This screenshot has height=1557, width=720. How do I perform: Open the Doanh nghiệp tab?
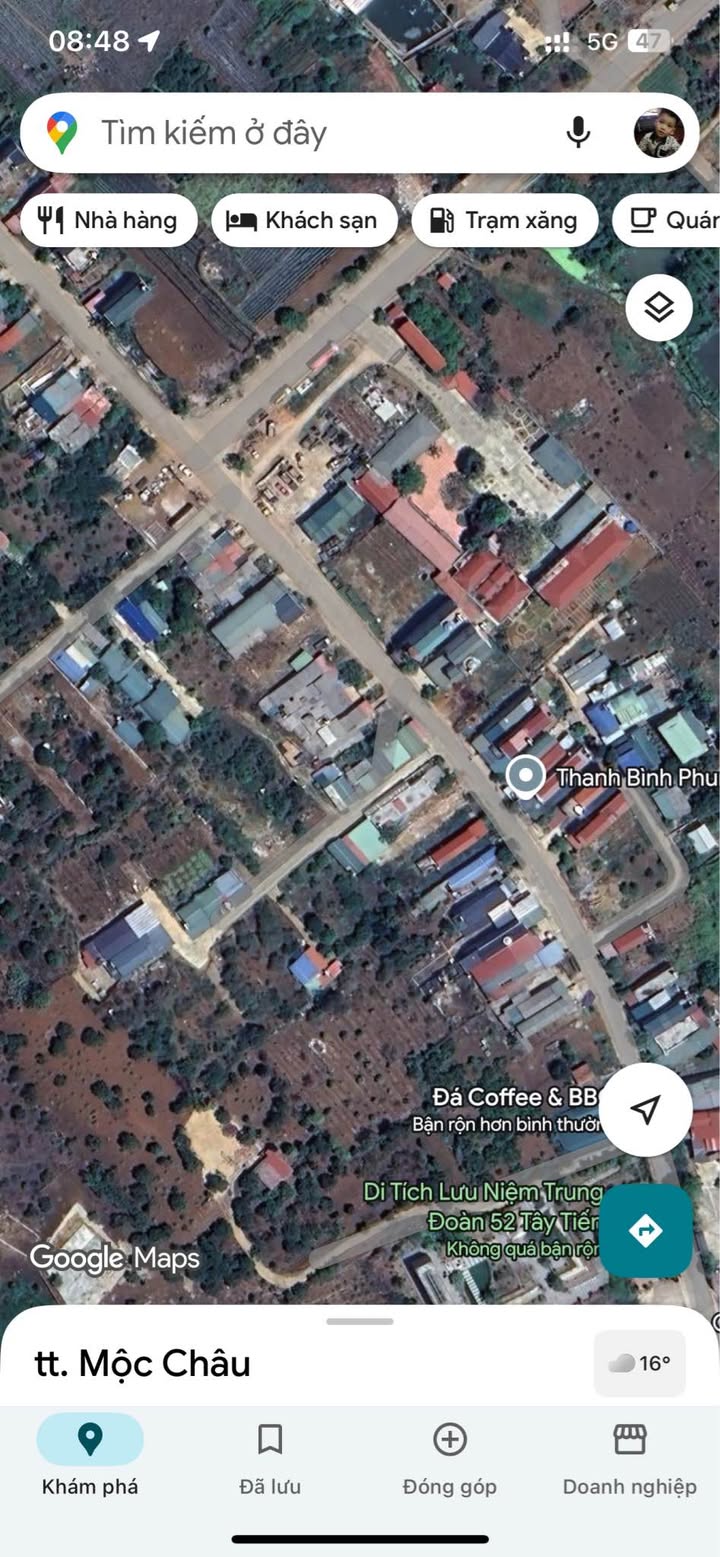click(x=630, y=1460)
